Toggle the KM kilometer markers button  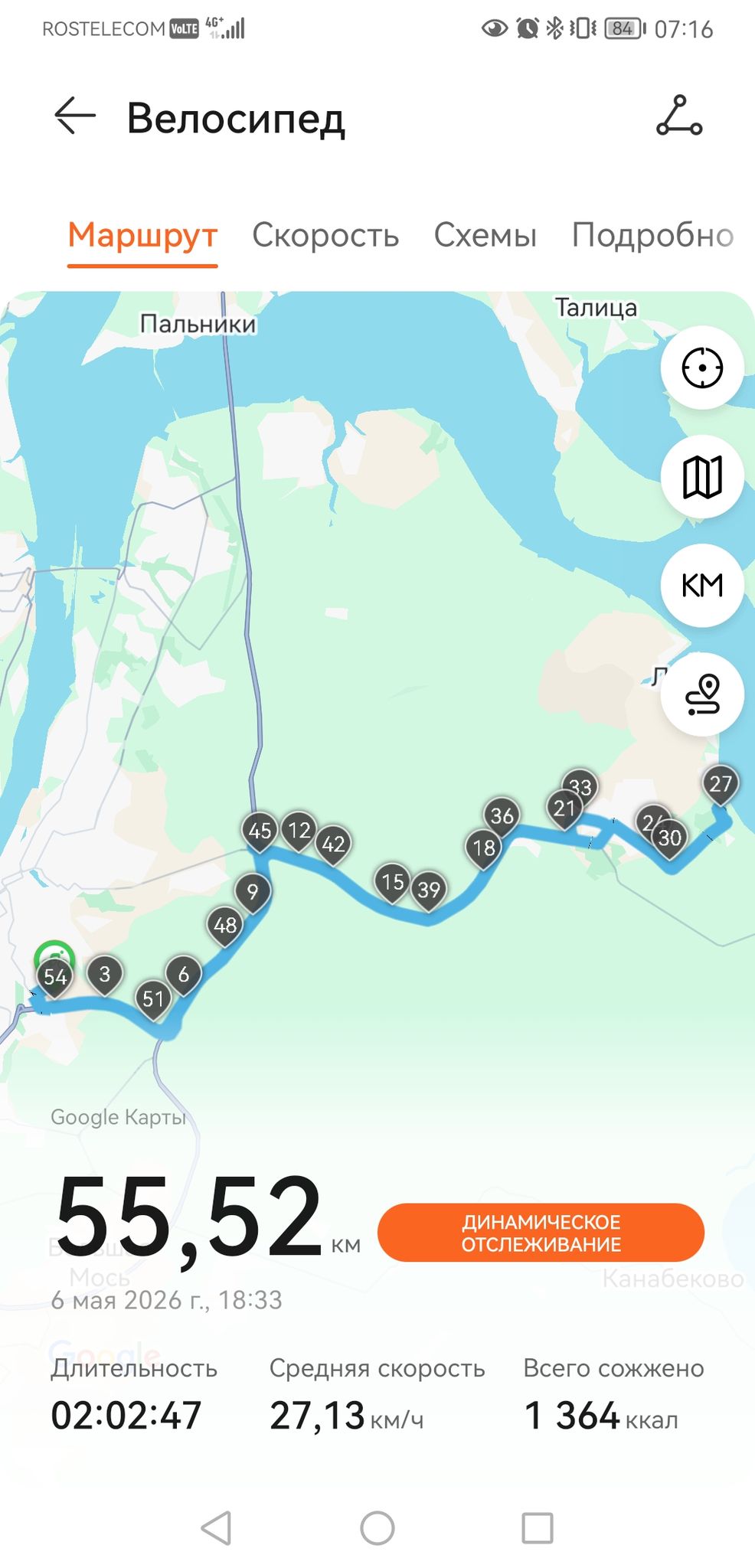pos(702,586)
